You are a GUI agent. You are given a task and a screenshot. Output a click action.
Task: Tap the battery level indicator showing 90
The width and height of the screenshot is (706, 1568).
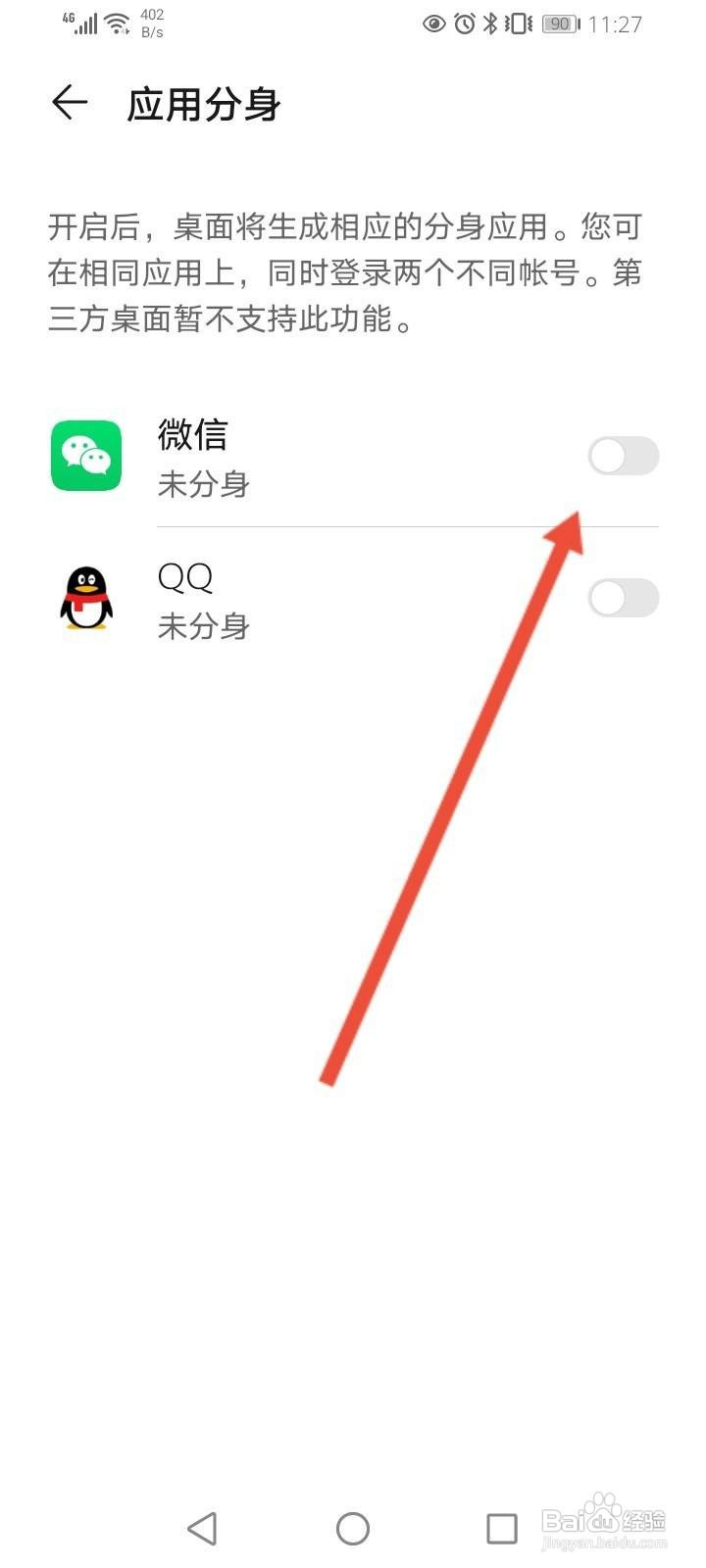tap(559, 24)
